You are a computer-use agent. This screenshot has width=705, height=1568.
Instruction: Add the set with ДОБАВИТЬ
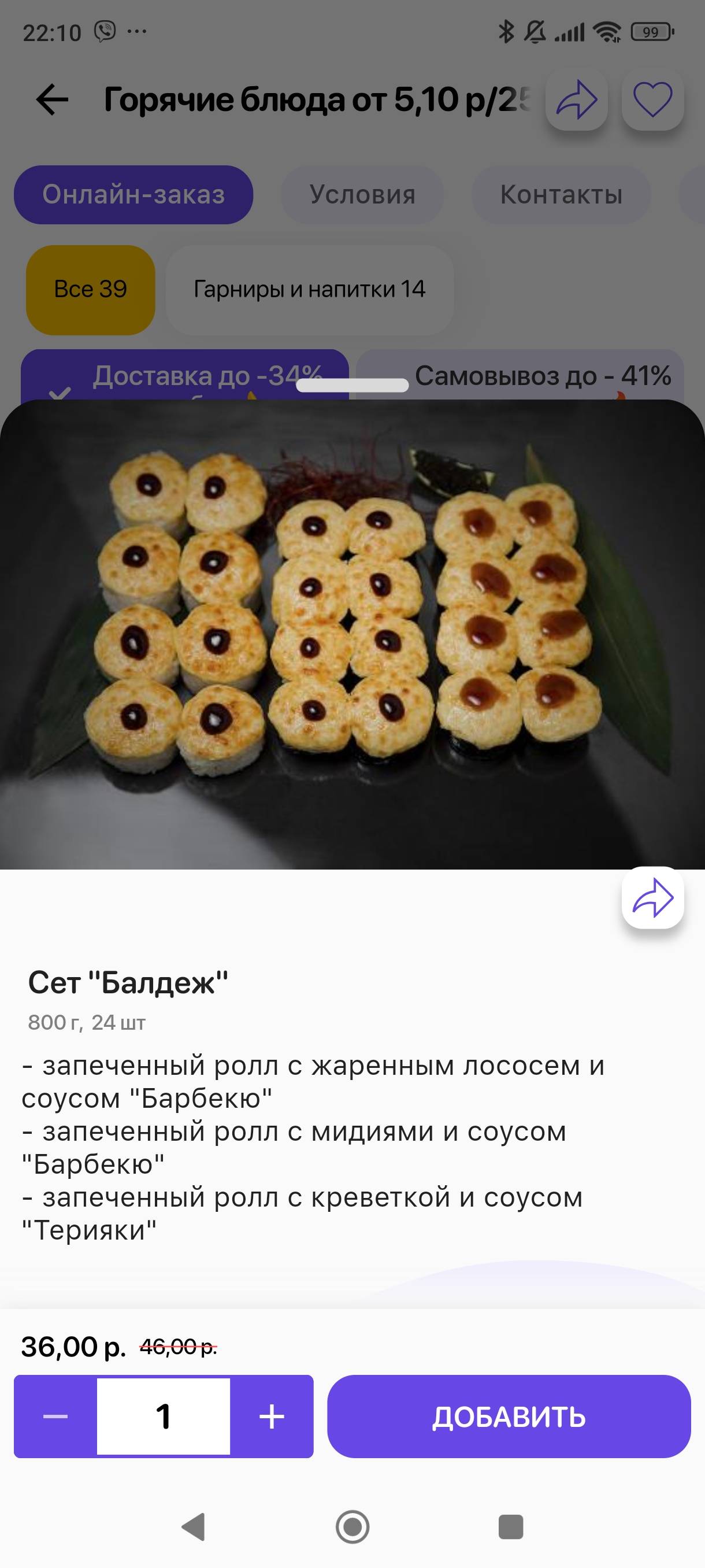tap(509, 1416)
